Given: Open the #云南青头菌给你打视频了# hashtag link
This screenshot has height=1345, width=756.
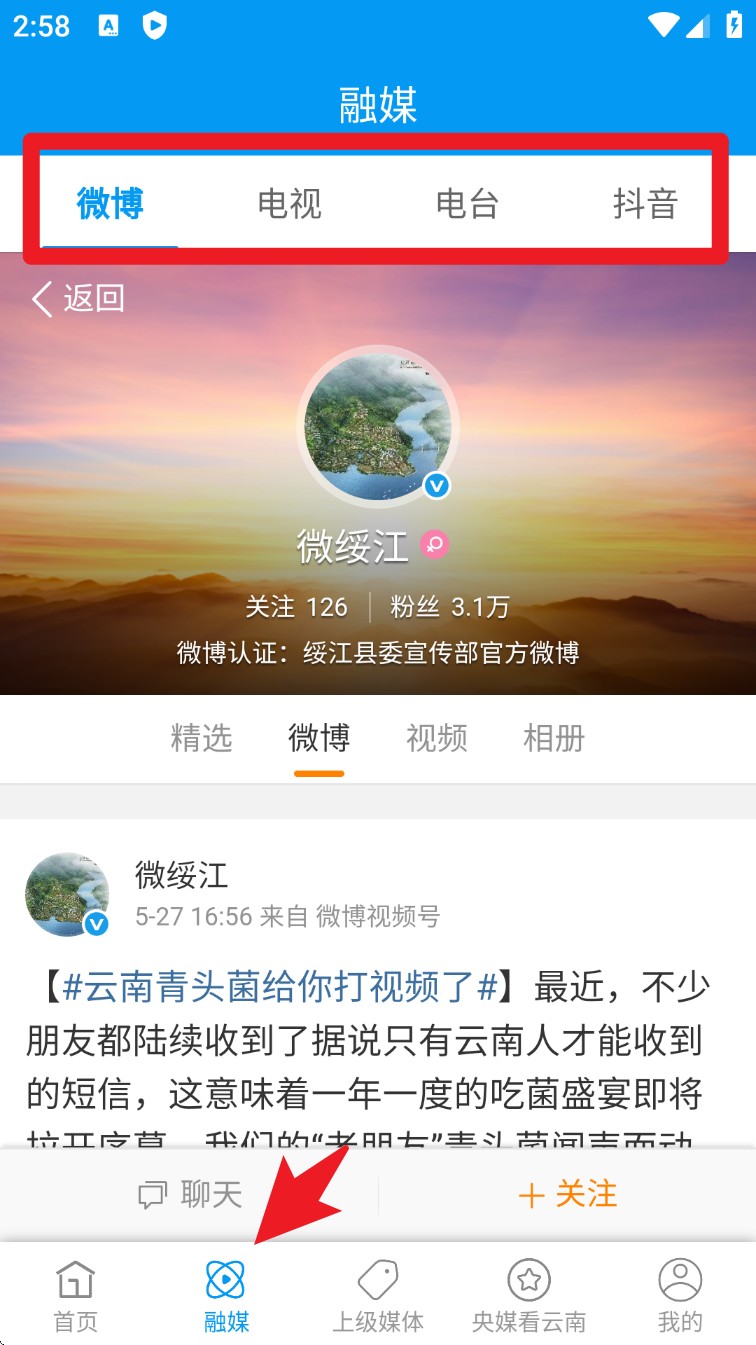Looking at the screenshot, I should (x=280, y=988).
